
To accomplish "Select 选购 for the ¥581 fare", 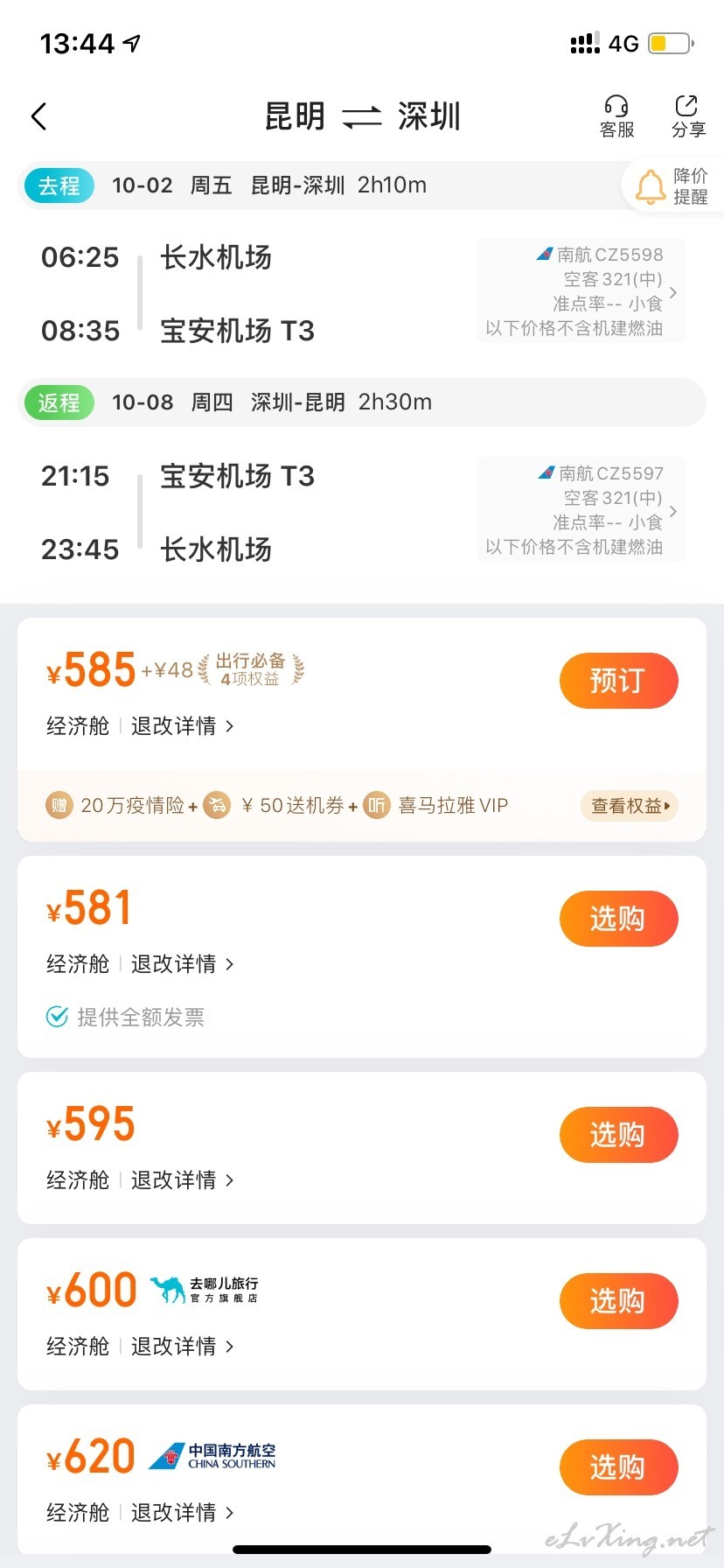I will 619,919.
